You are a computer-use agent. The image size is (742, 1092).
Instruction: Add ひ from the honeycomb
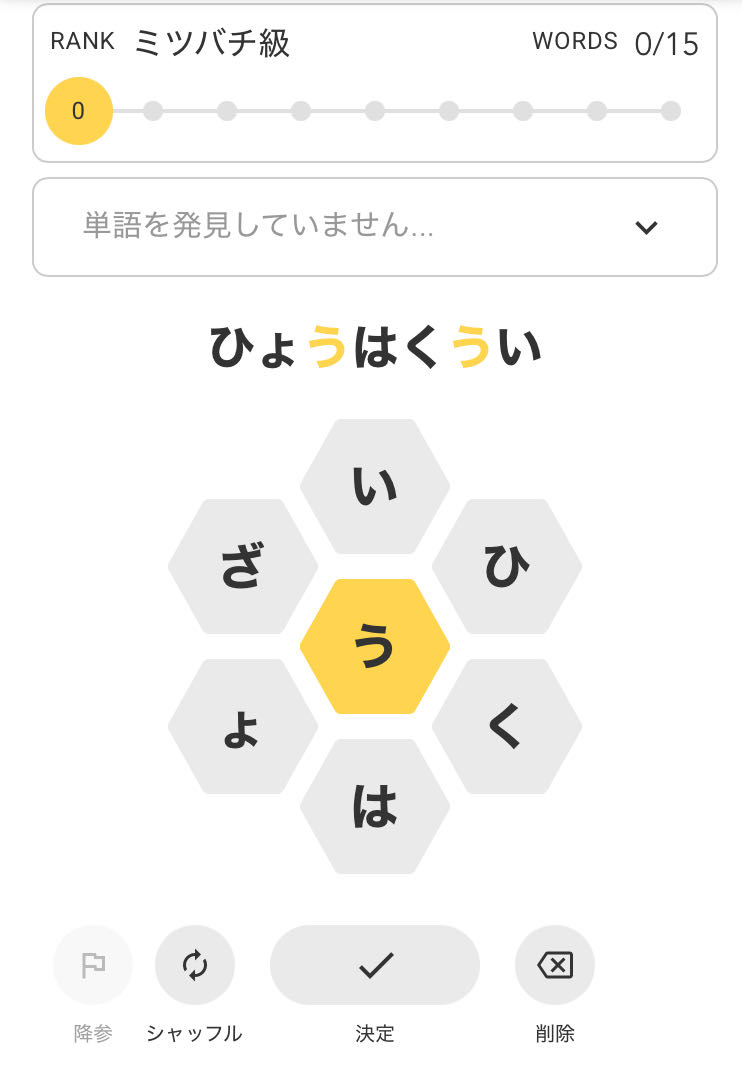click(x=507, y=566)
